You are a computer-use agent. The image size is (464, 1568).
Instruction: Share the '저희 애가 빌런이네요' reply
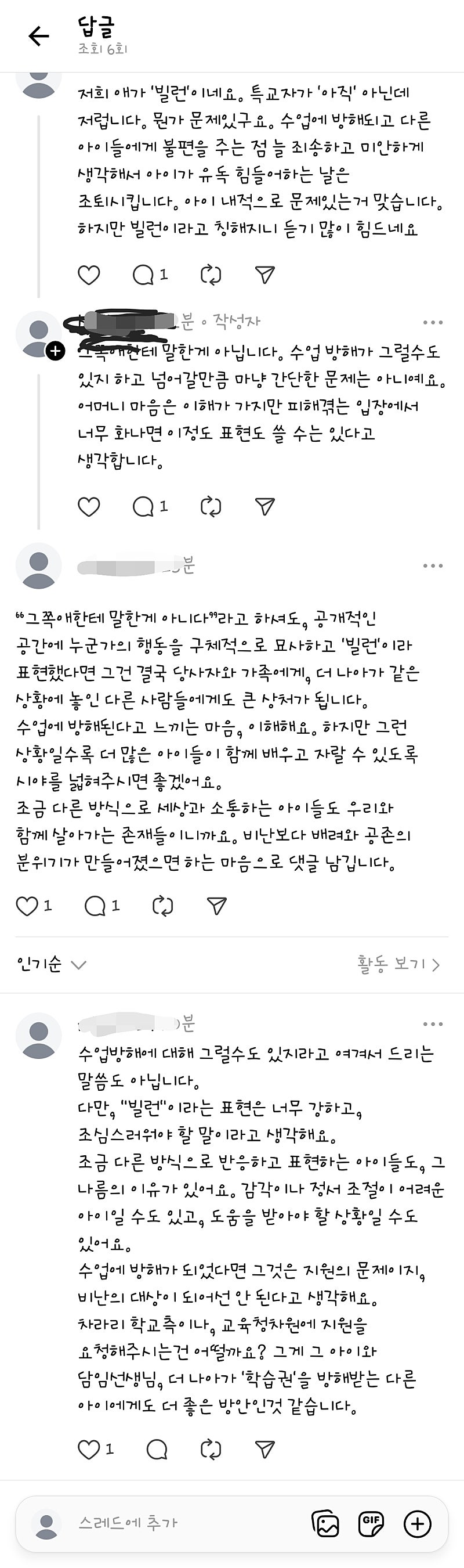264,275
